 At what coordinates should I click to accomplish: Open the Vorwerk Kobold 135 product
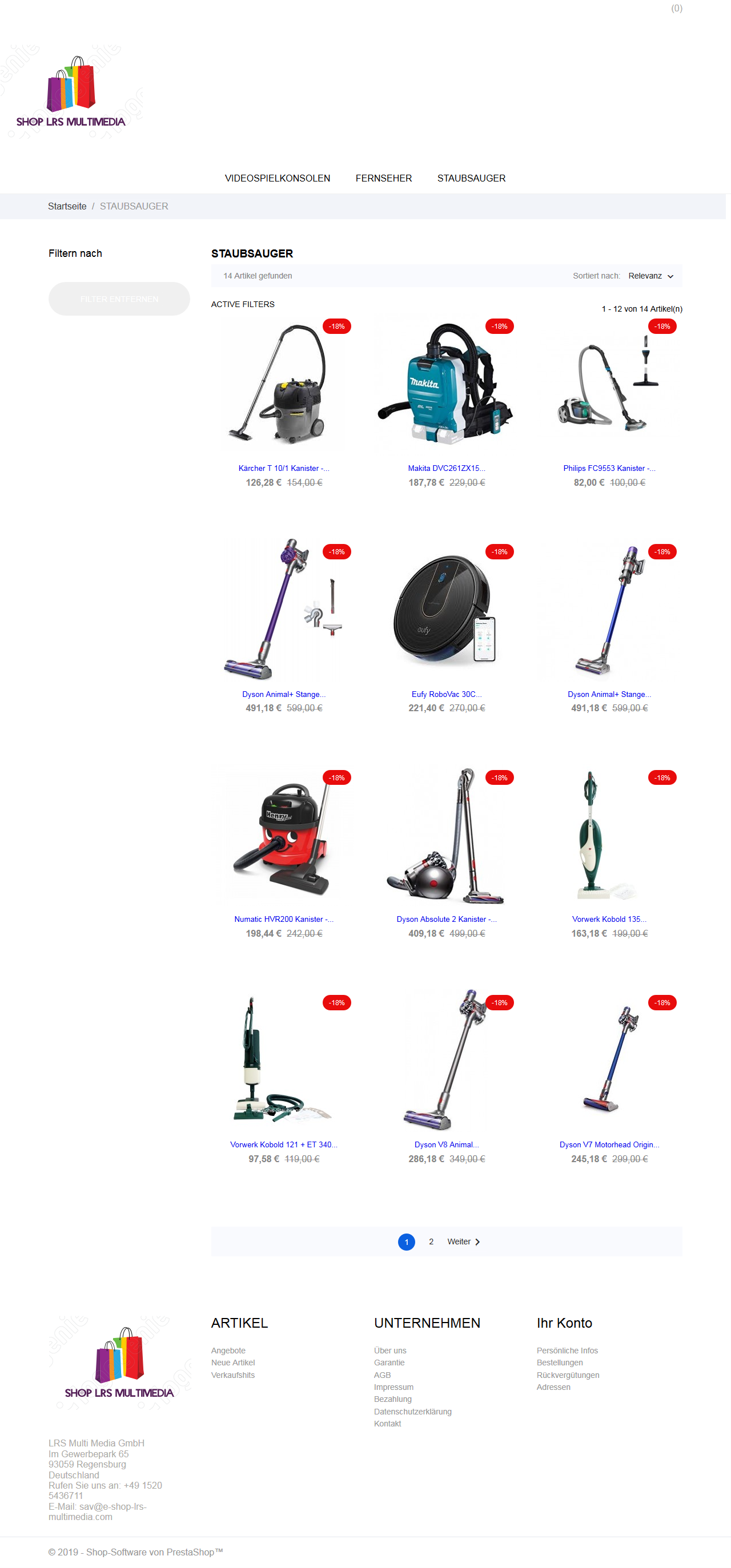609,920
